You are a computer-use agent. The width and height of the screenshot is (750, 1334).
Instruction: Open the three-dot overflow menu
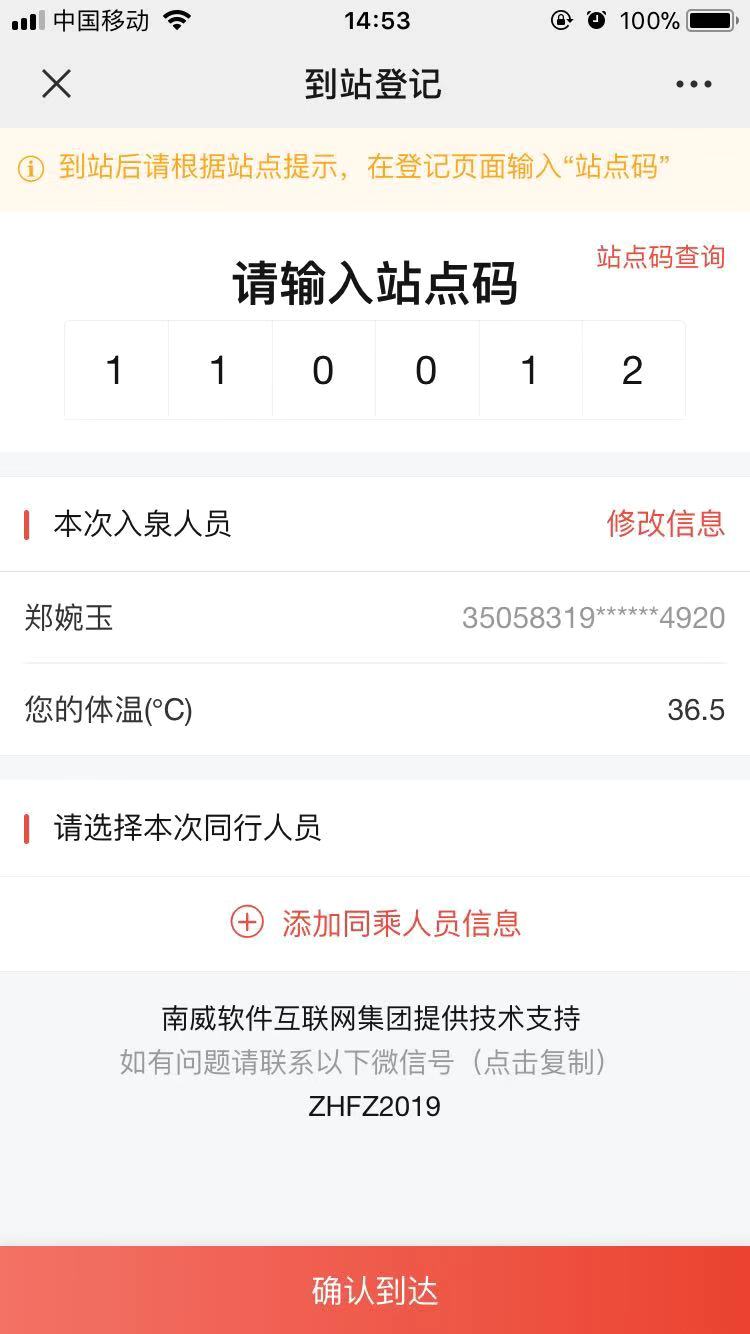coord(693,84)
